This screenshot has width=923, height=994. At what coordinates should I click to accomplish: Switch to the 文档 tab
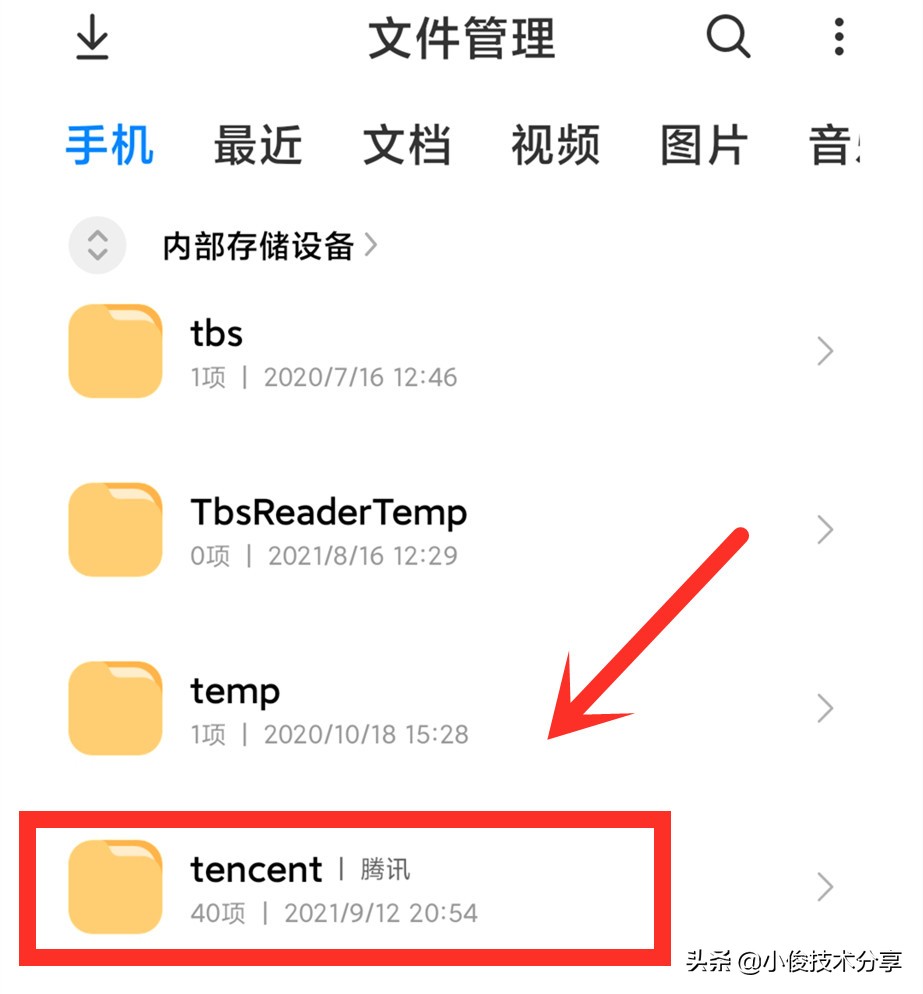click(406, 146)
